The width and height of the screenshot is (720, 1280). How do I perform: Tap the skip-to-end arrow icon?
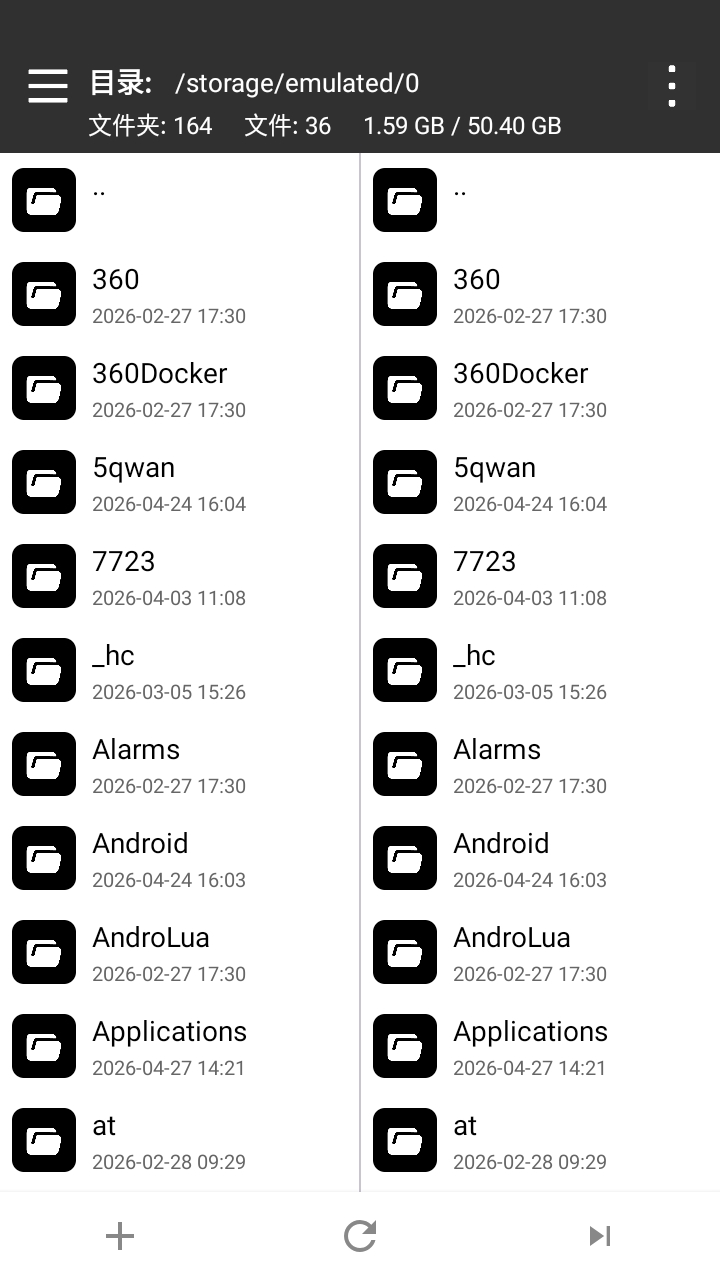click(600, 1236)
